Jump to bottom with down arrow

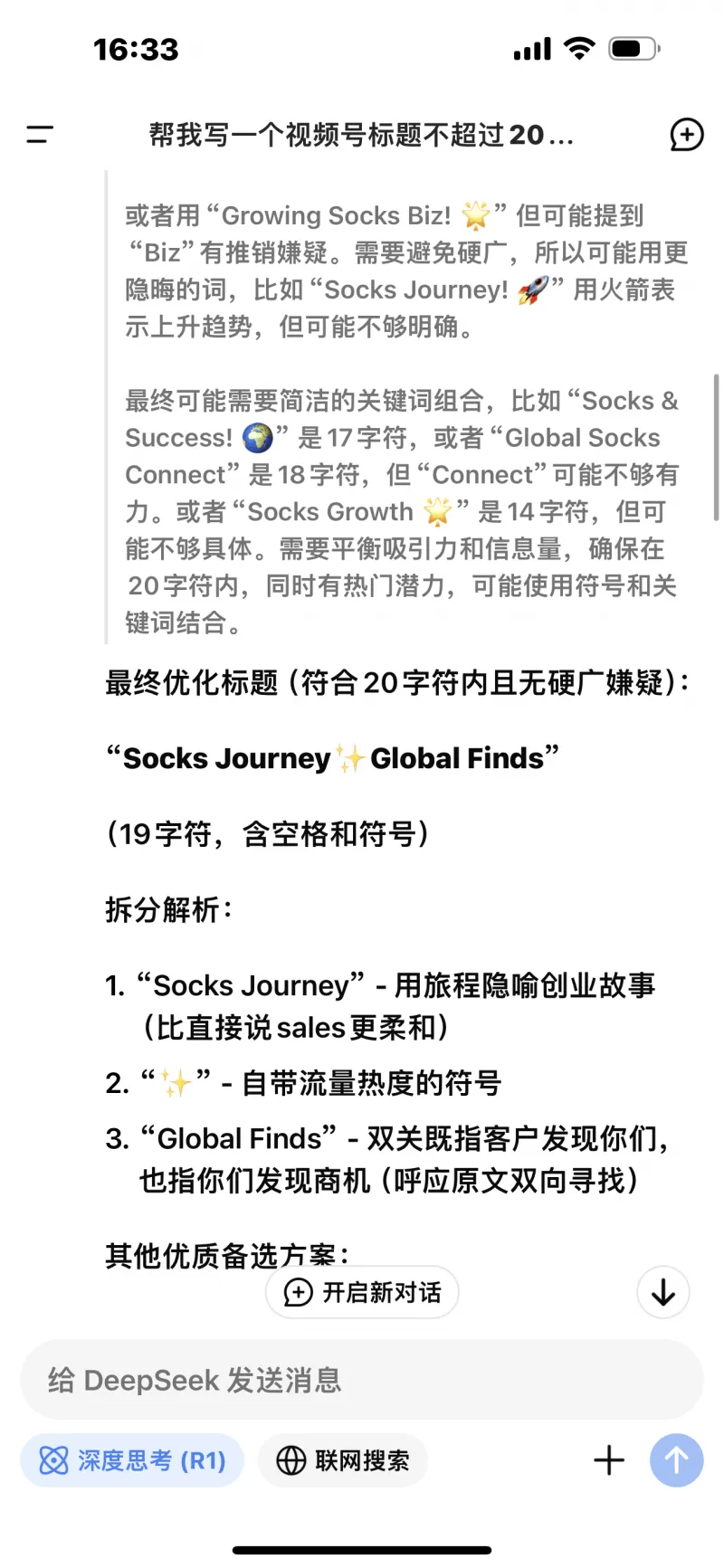(663, 1292)
